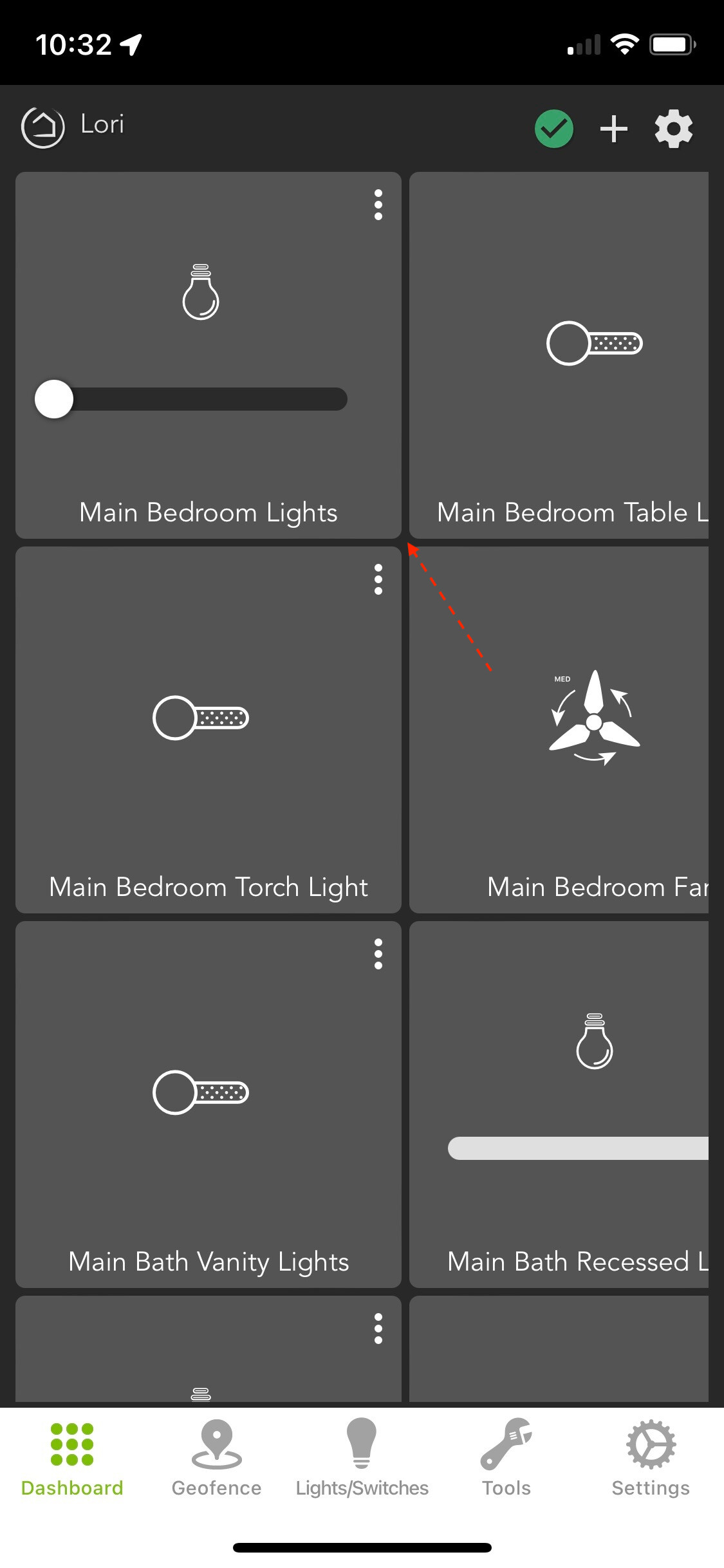This screenshot has width=724, height=1568.
Task: Go to the Settings tab
Action: point(651,1459)
